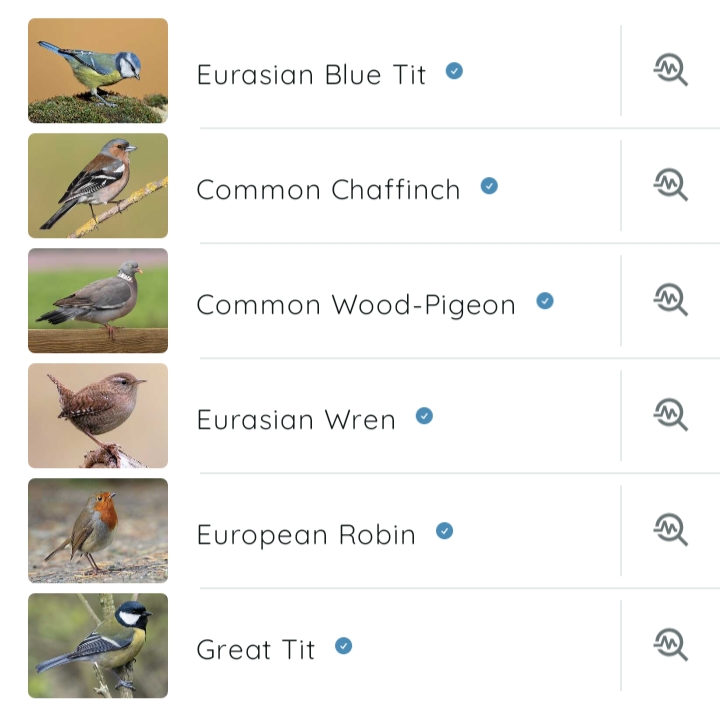Open the Eurasian Blue Tit entry
Screen dimensions: 720x728
[x=311, y=75]
